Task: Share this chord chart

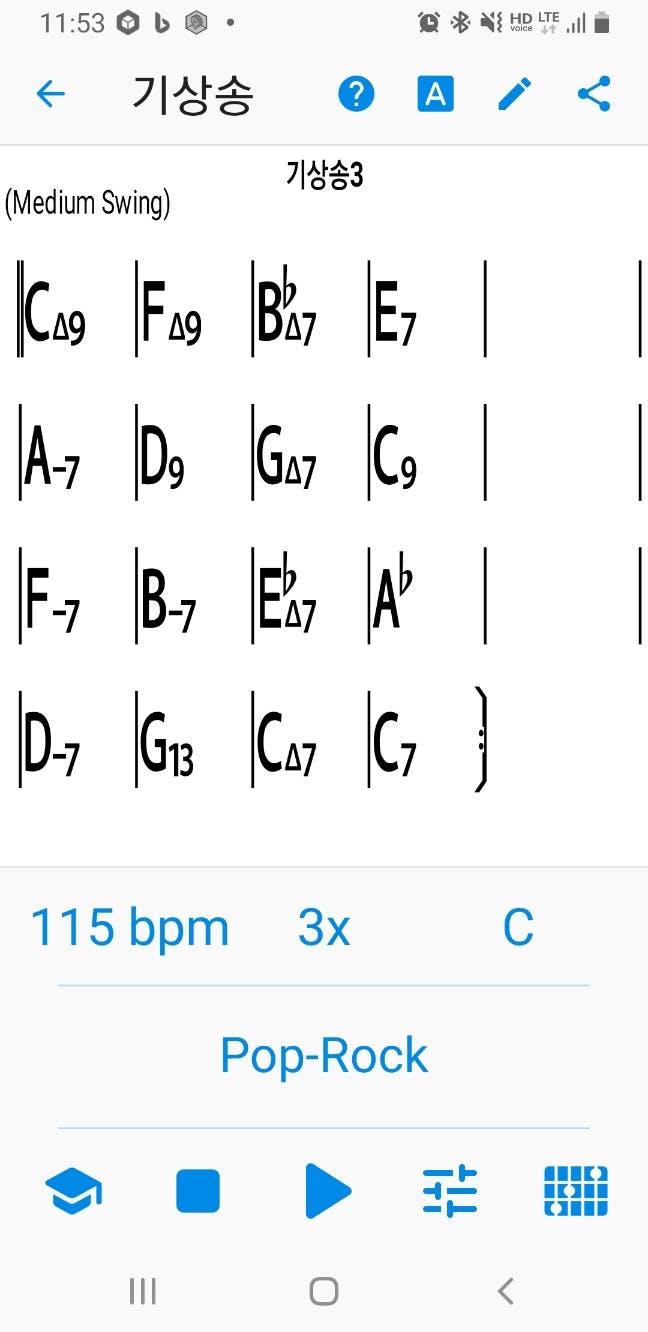Action: (x=594, y=95)
